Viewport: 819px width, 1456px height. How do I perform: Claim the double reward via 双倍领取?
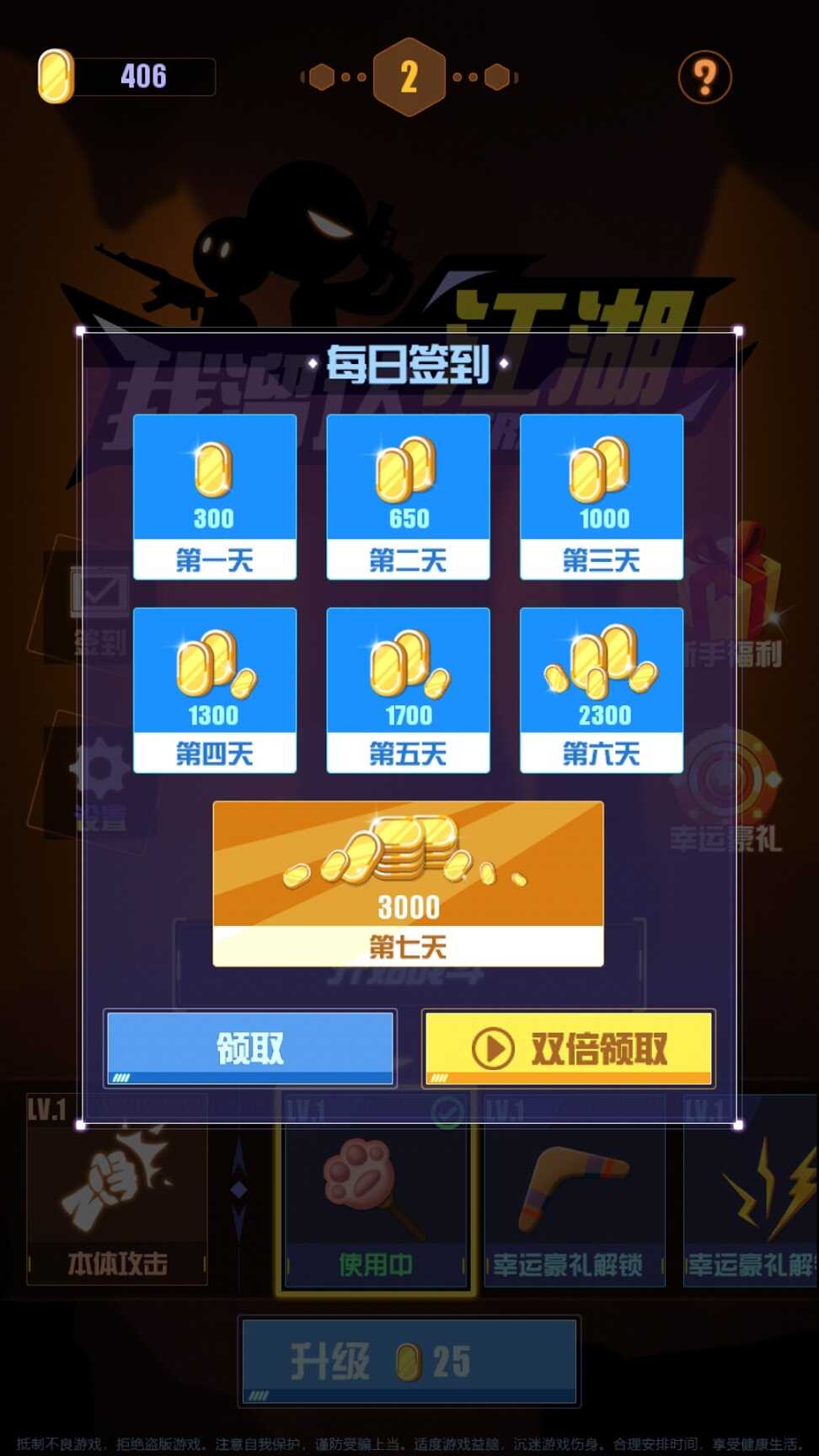(x=569, y=1048)
